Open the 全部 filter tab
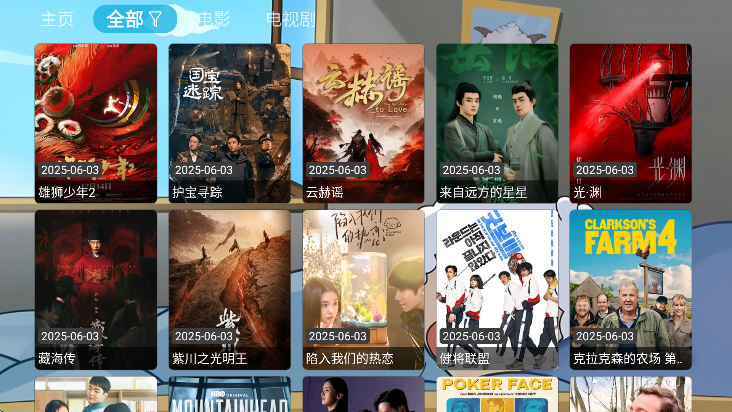This screenshot has height=412, width=732. (134, 19)
